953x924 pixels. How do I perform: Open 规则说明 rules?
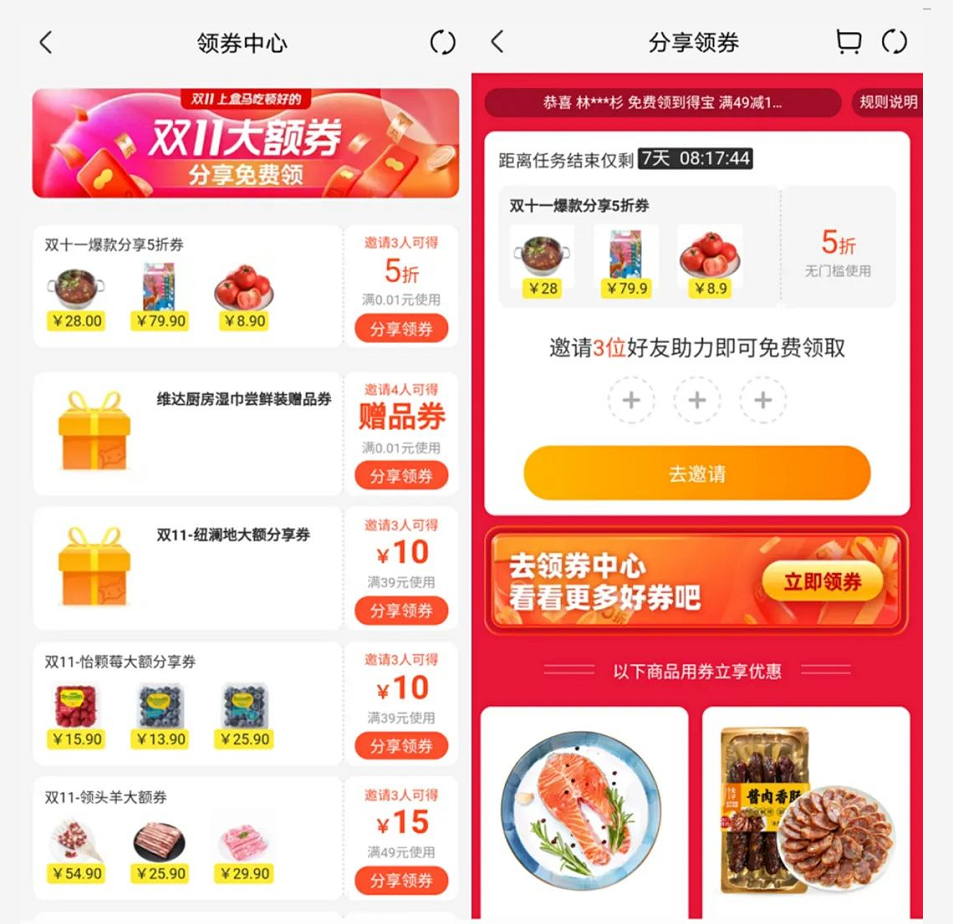click(x=888, y=102)
